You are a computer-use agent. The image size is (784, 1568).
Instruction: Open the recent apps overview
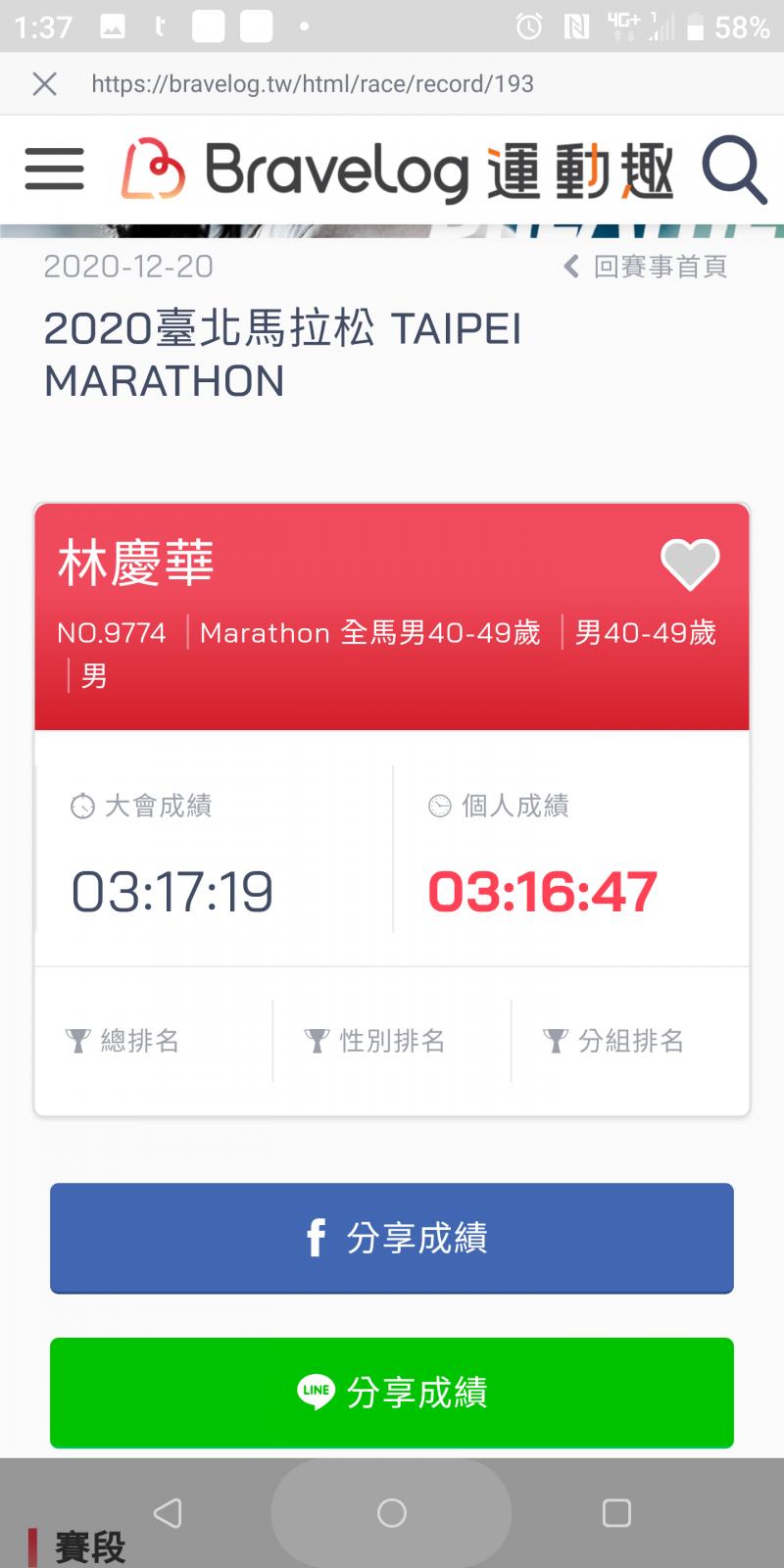616,1513
